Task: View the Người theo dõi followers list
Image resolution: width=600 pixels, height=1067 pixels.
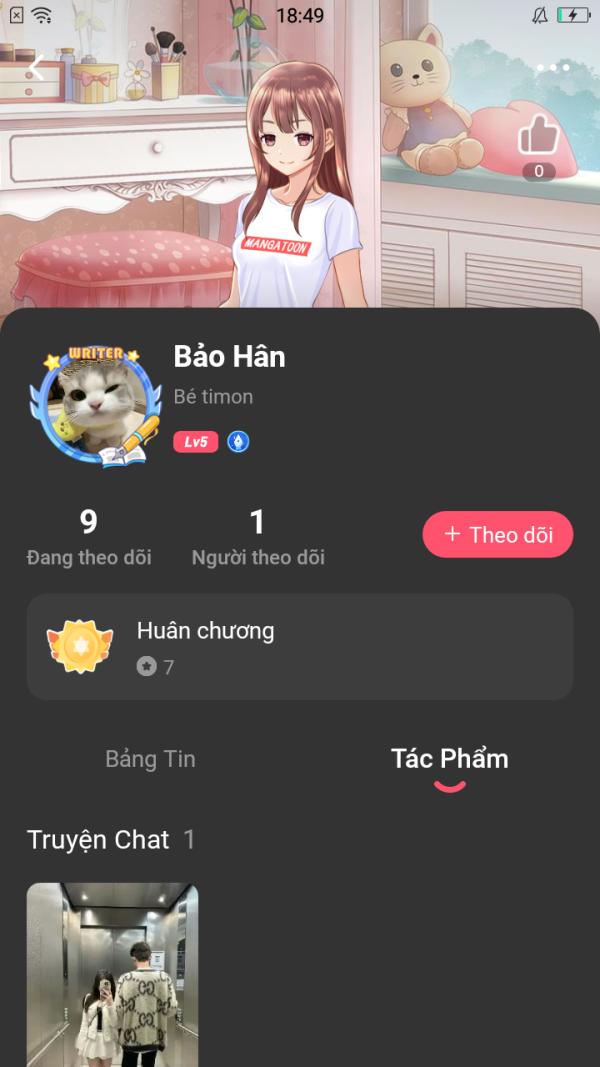Action: pos(258,538)
